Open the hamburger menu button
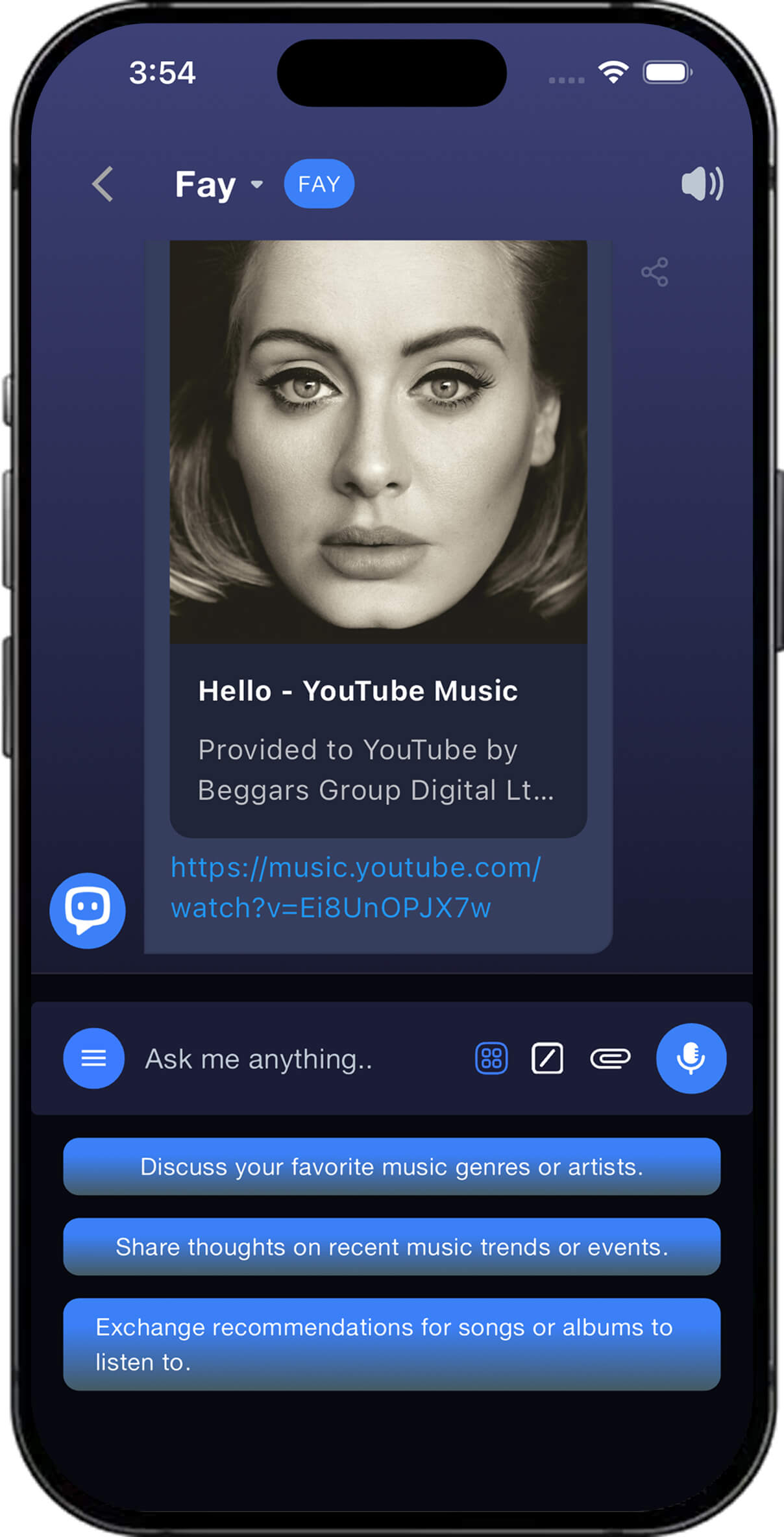The height and width of the screenshot is (1537, 784). click(93, 1059)
